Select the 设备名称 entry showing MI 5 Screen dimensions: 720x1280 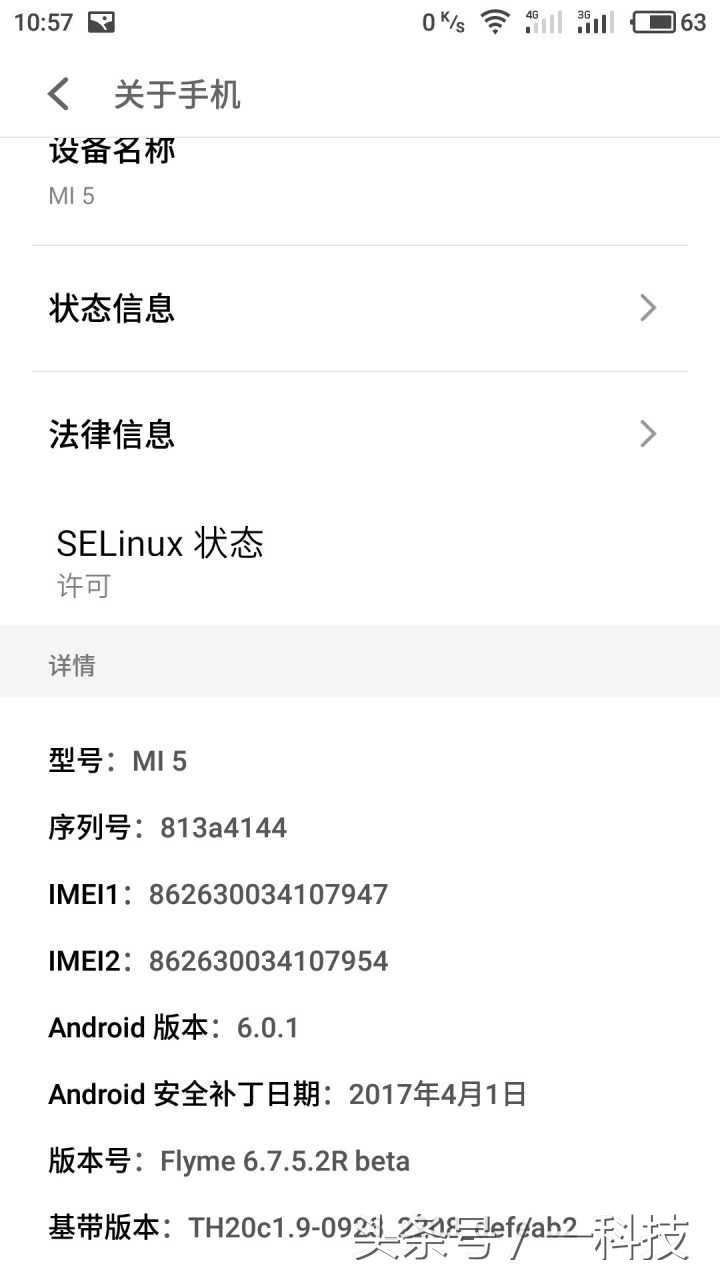pos(360,170)
